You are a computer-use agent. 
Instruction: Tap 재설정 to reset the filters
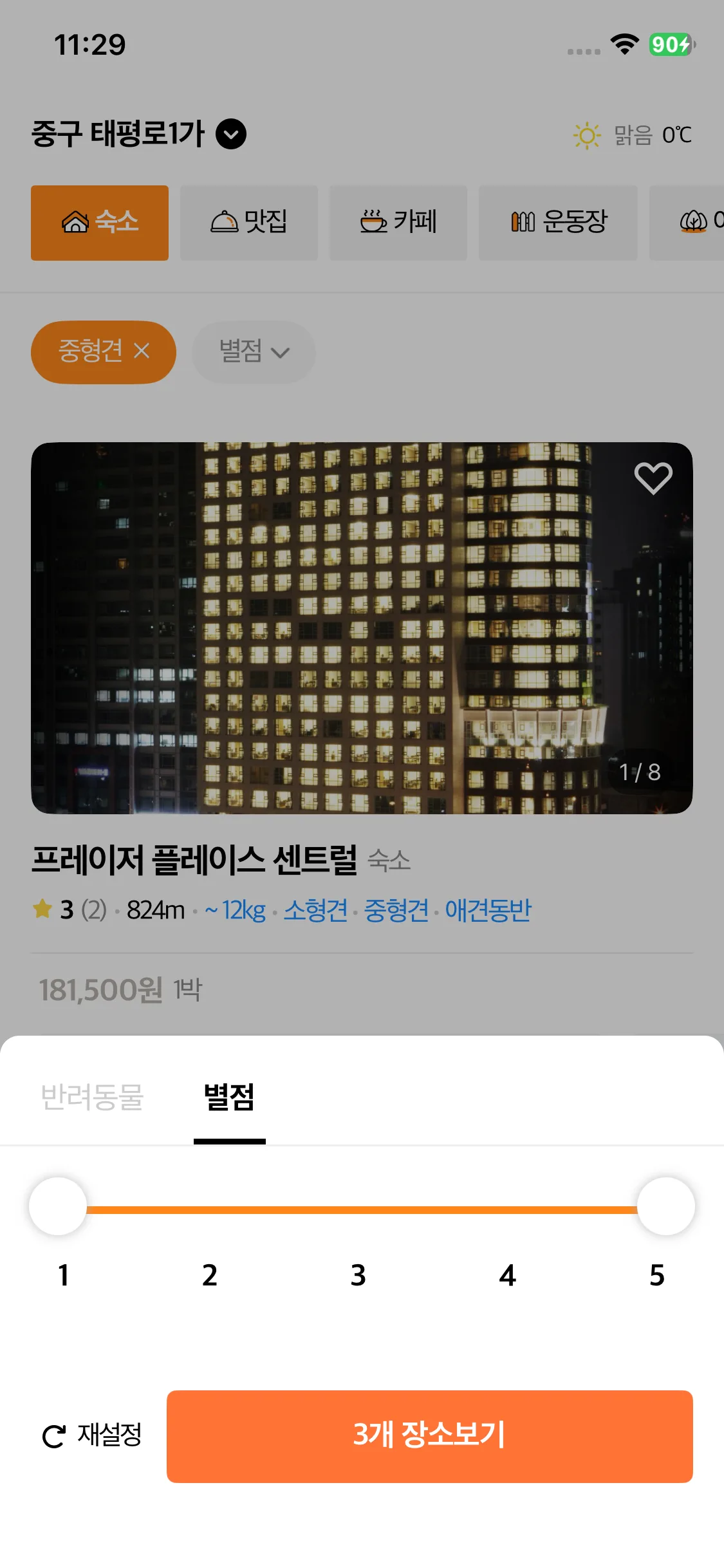click(92, 1435)
